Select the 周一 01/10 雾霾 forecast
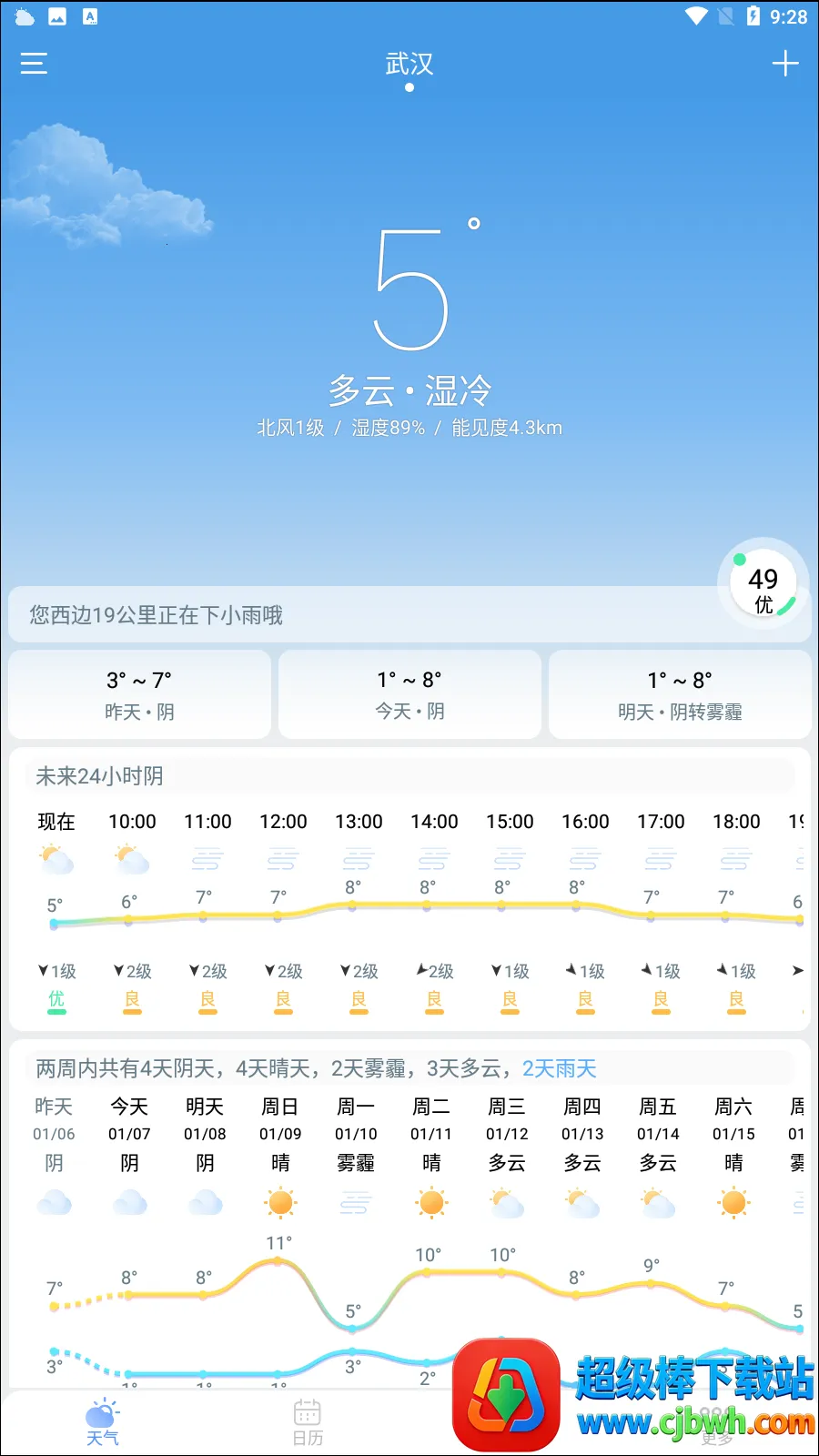819x1456 pixels. point(356,1147)
